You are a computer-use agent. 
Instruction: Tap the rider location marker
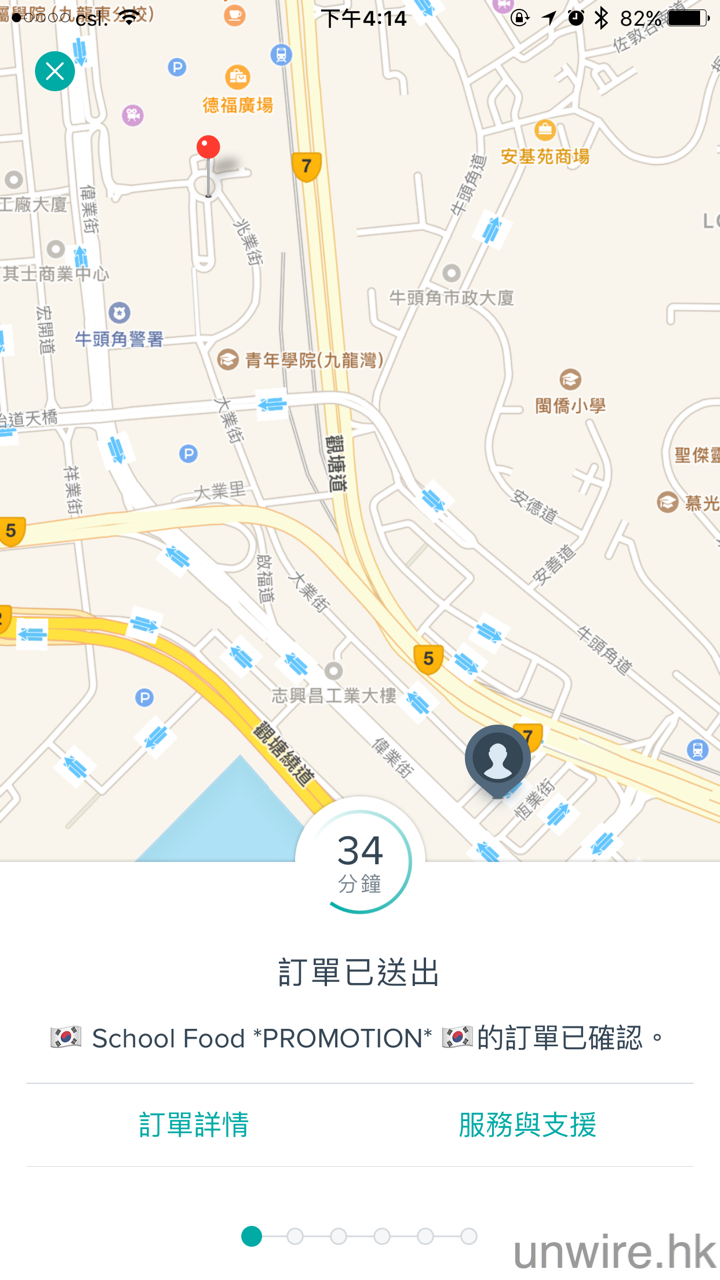point(497,760)
